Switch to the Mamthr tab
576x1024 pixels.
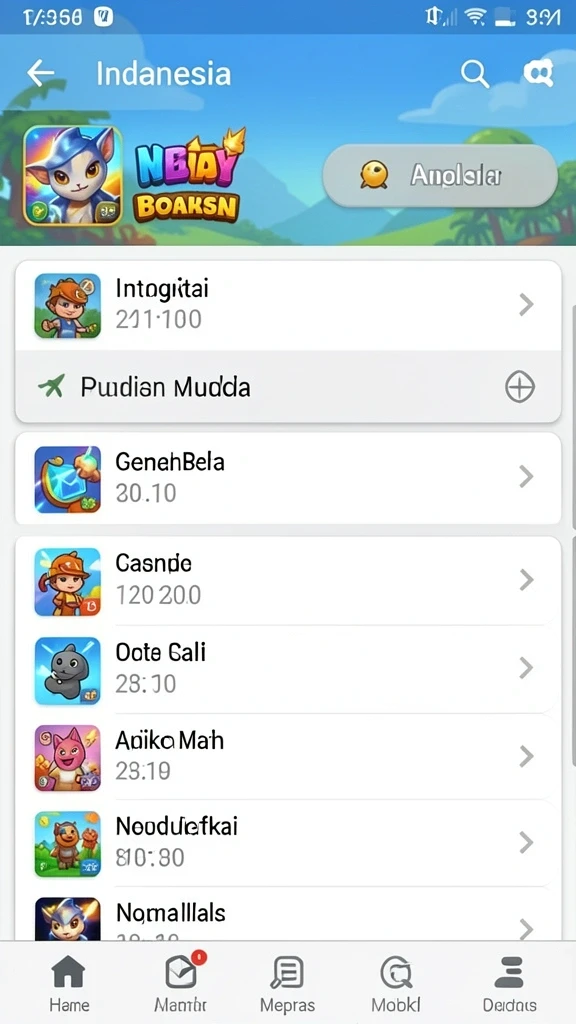coord(181,984)
